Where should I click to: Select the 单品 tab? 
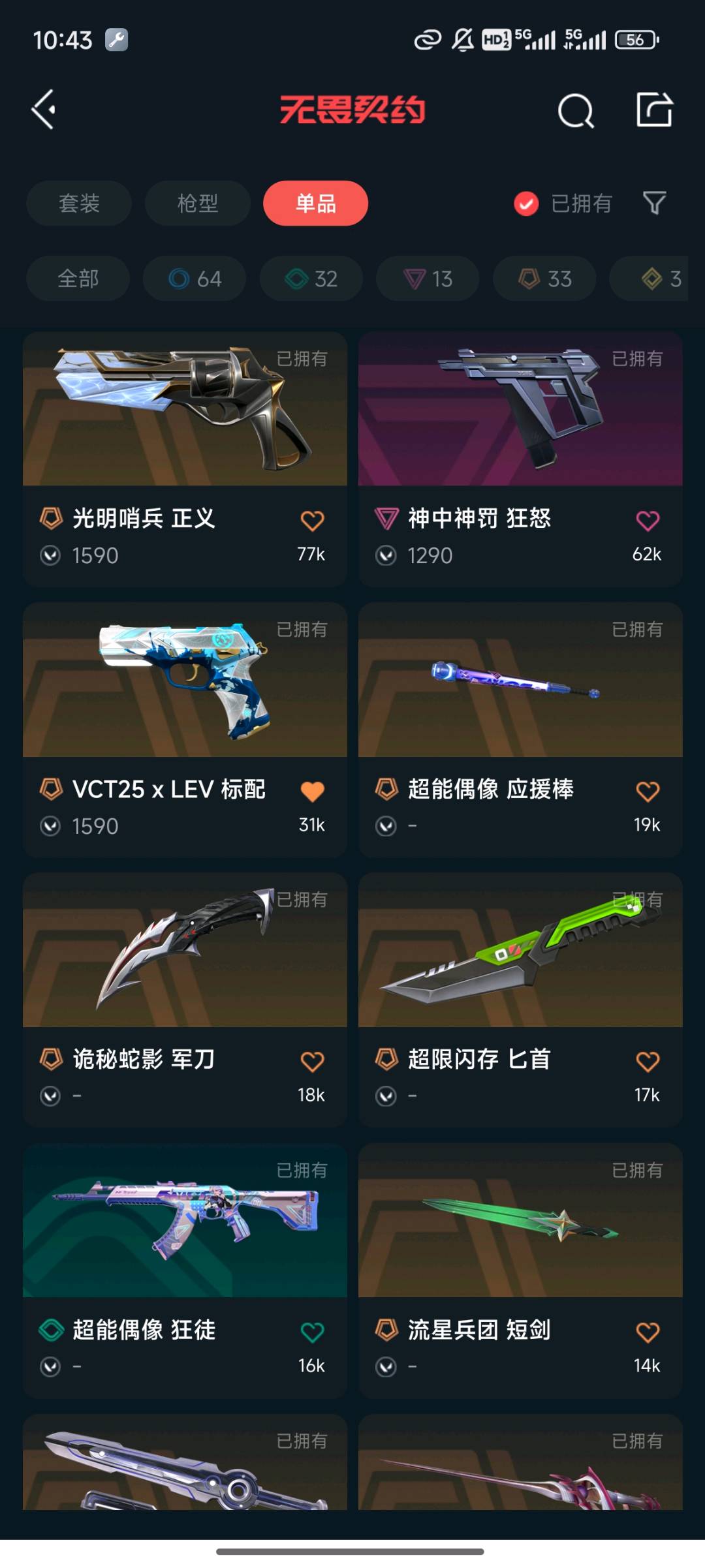tap(315, 204)
